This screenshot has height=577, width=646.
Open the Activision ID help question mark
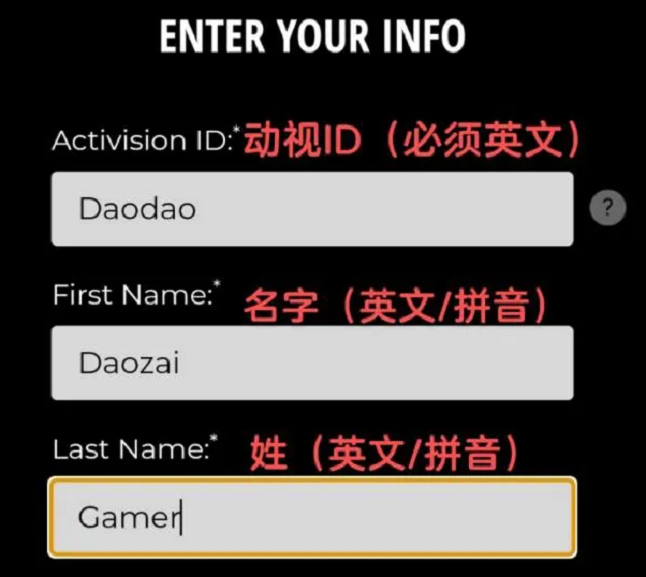607,208
